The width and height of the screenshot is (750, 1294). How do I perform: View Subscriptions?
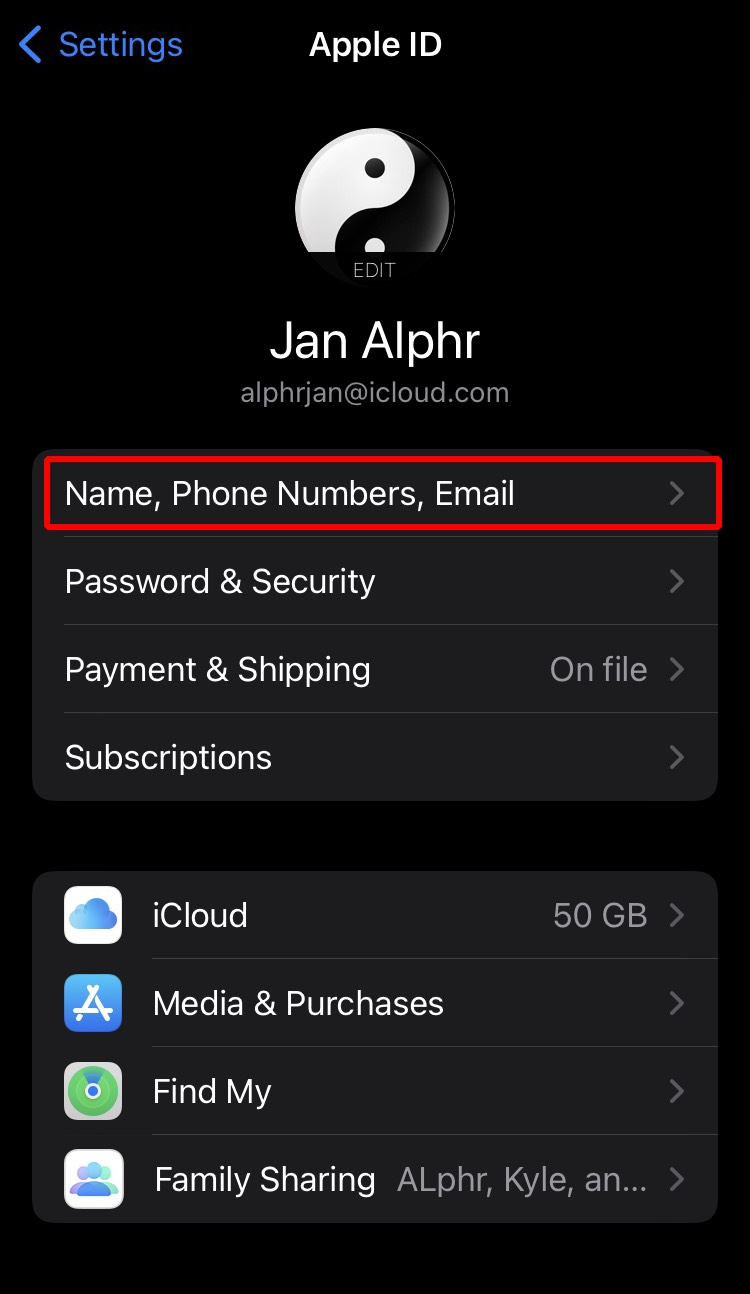pos(375,757)
